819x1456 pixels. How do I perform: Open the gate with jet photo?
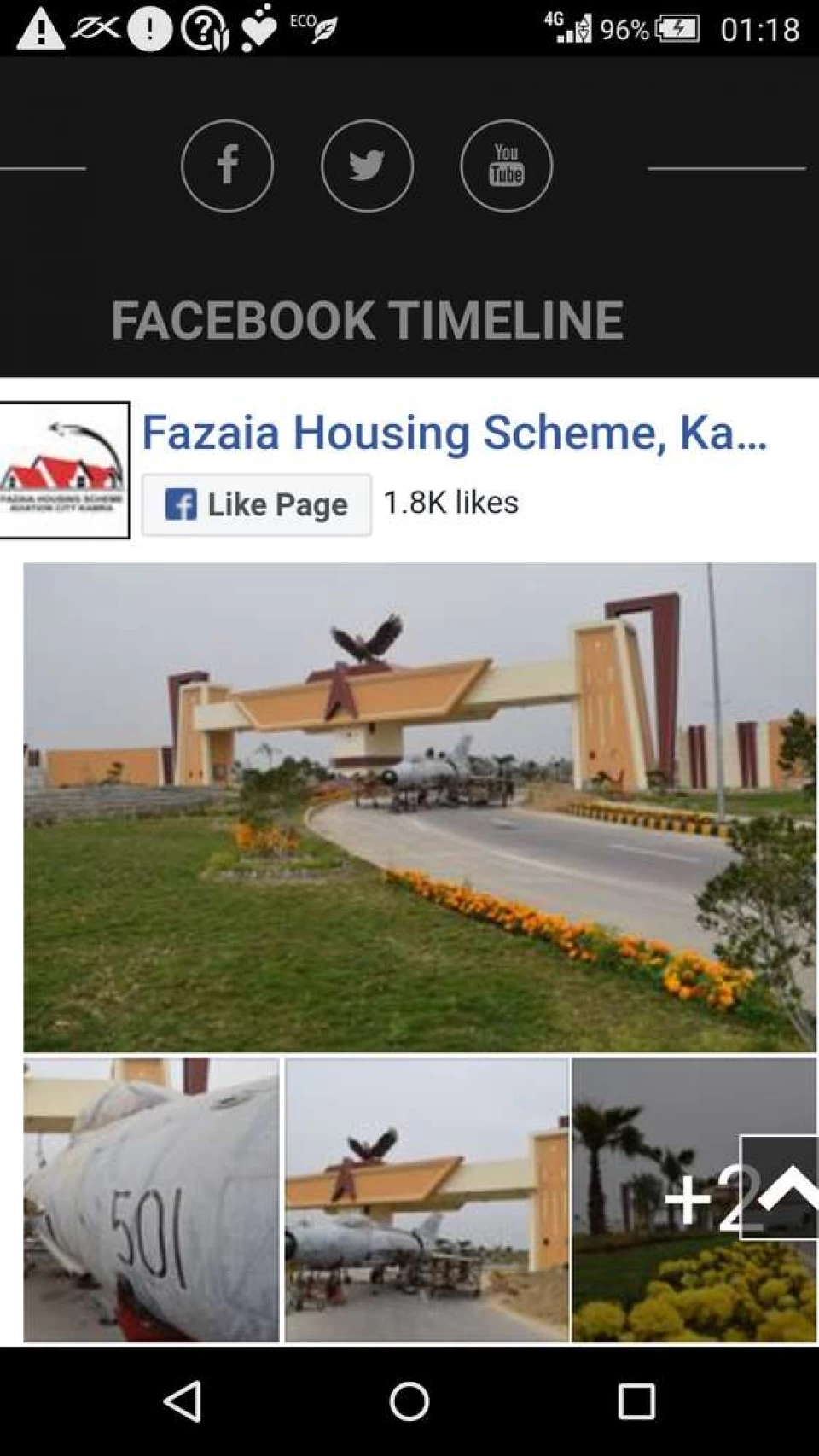tap(427, 1200)
